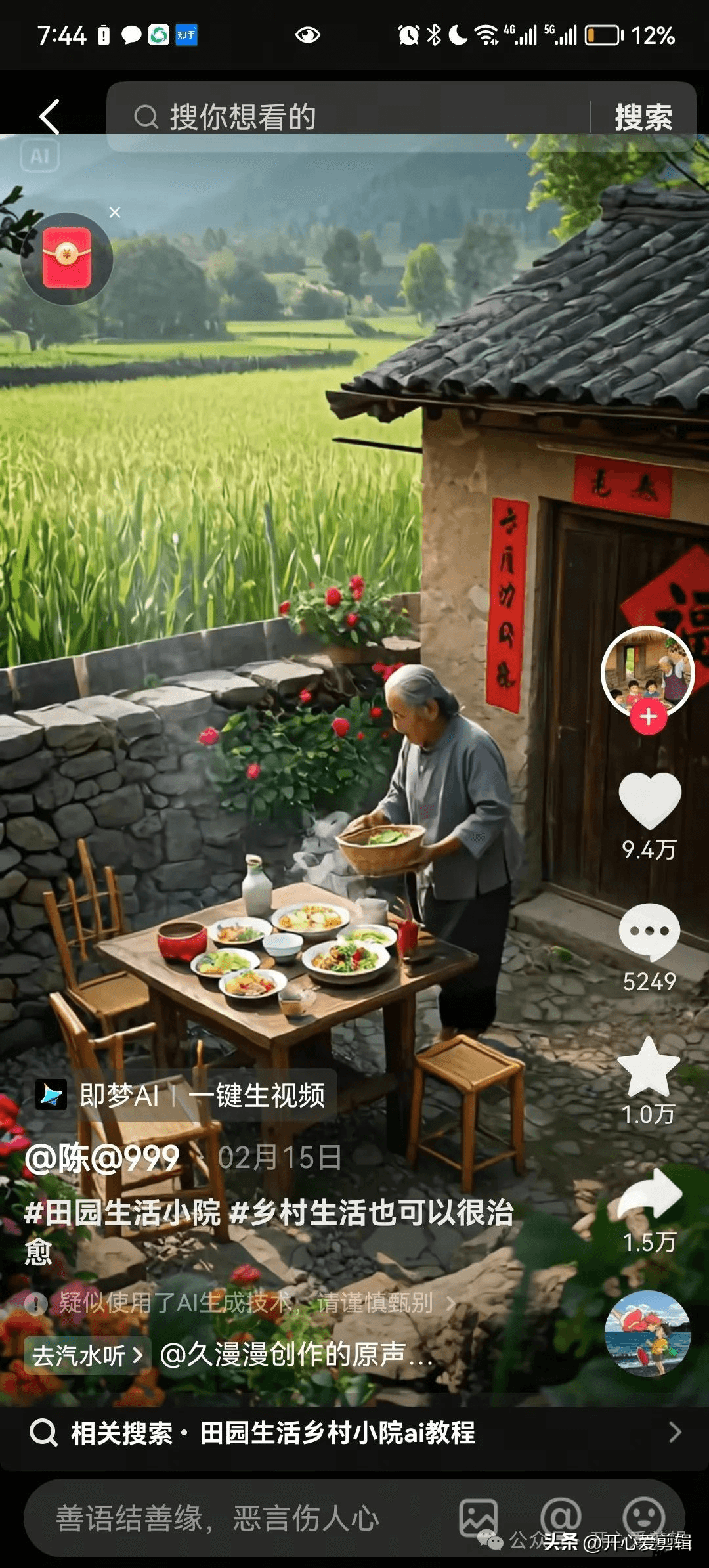Open the rotating music disc
Image resolution: width=709 pixels, height=1568 pixels.
click(x=647, y=1334)
